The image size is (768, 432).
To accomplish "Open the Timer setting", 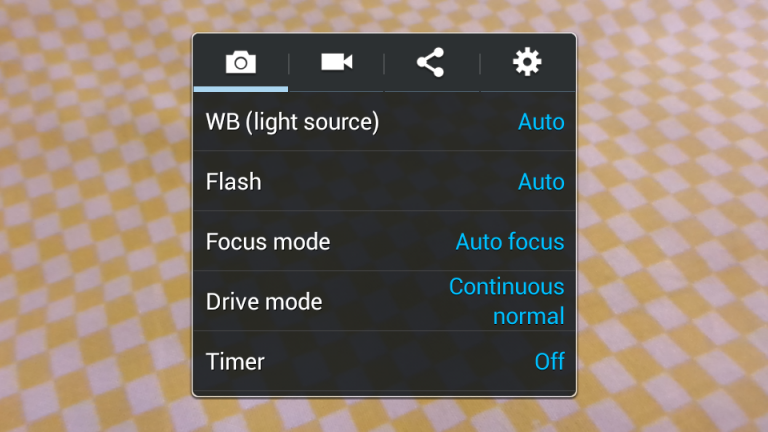I will click(384, 361).
